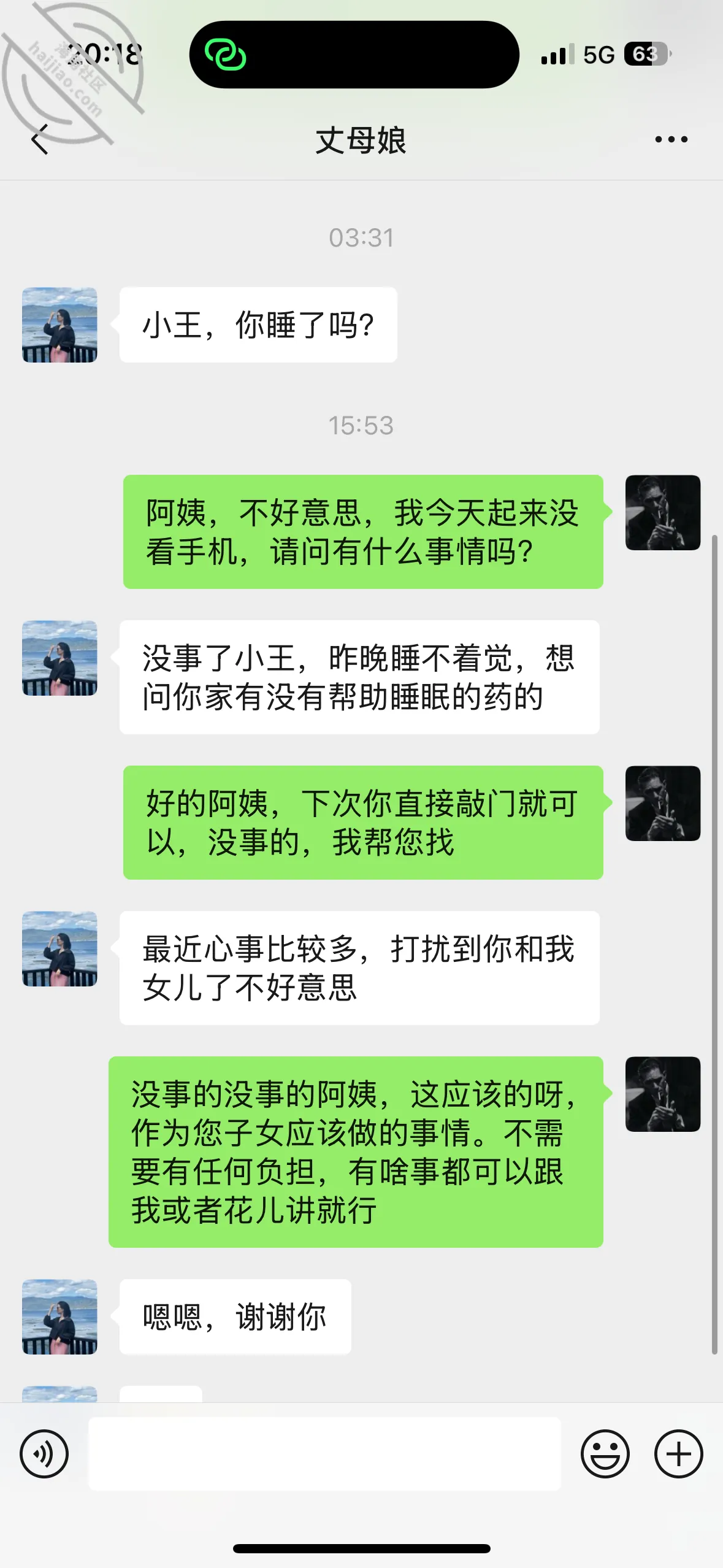Screen dimensions: 723x1568
Task: Open 丈母娘's avatar next to 小王，你睡了吗
Action: click(x=59, y=325)
